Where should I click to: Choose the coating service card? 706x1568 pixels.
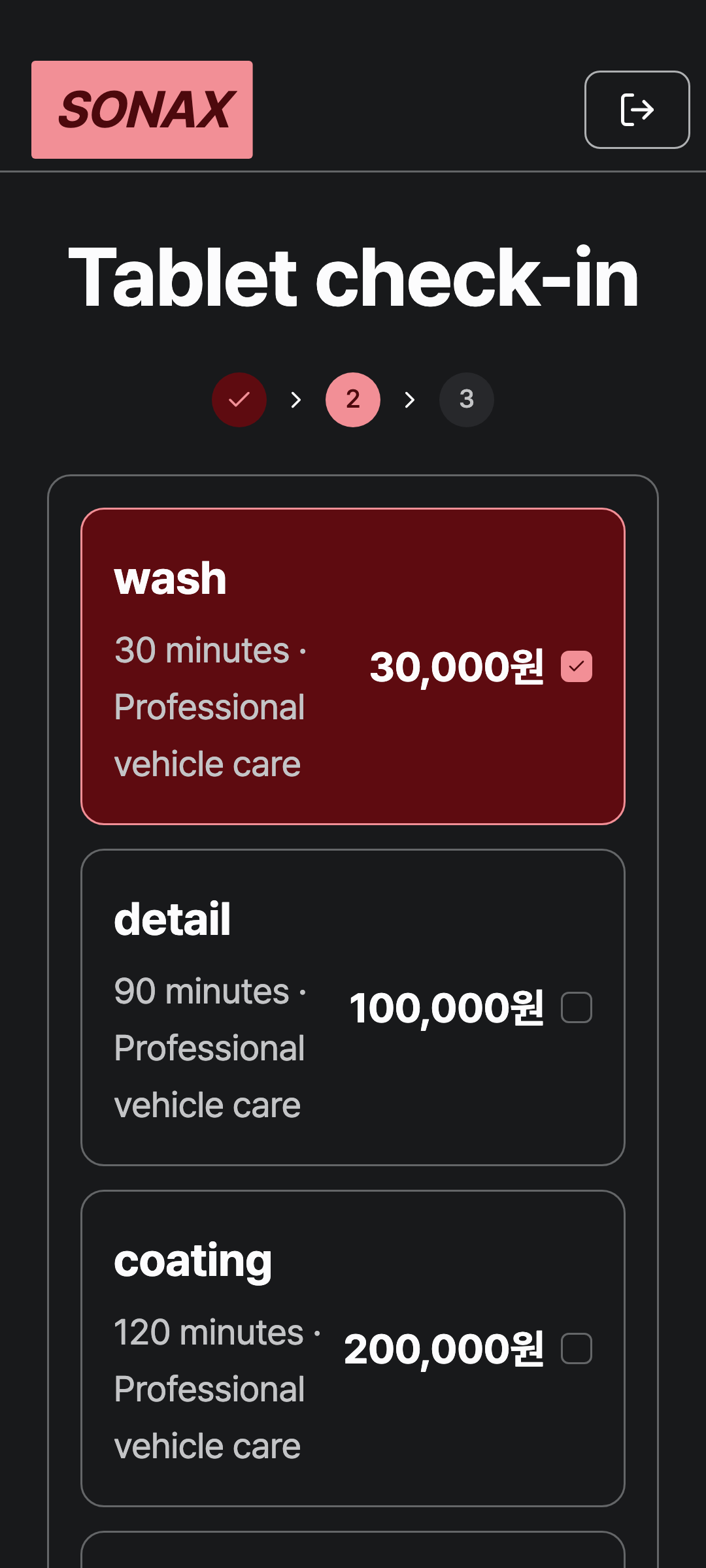353,1348
